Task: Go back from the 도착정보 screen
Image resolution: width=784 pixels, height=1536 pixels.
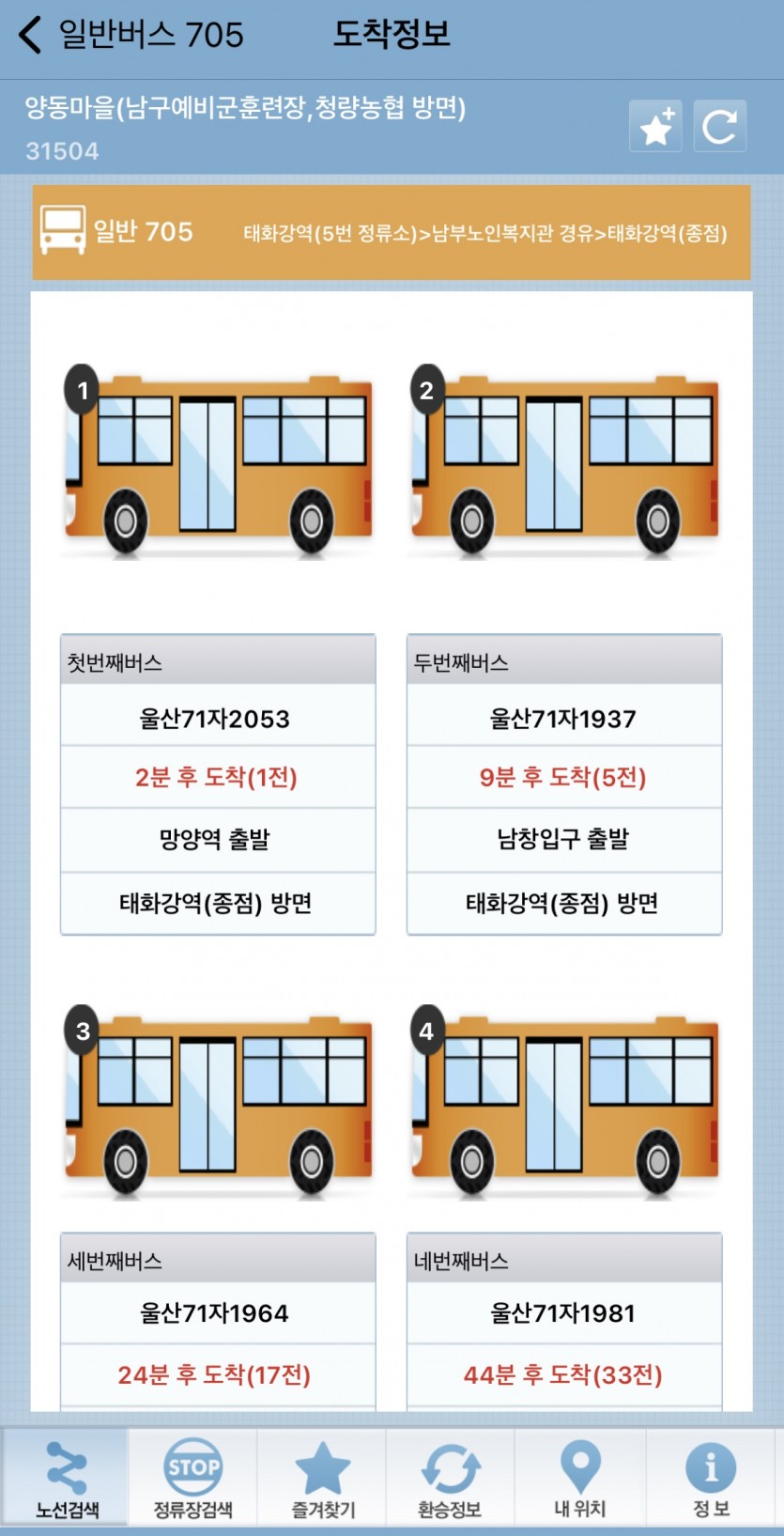Action: [x=32, y=35]
